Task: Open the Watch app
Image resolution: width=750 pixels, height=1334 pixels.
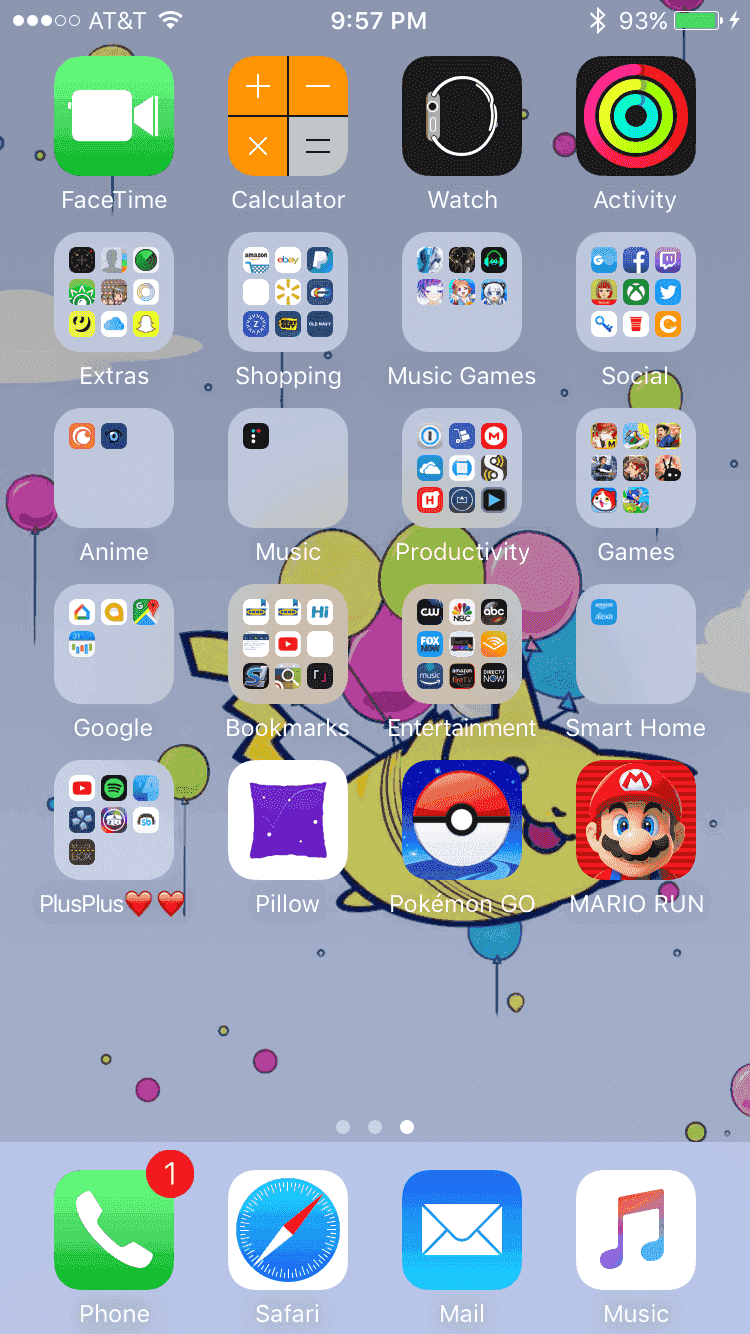Action: pos(462,116)
